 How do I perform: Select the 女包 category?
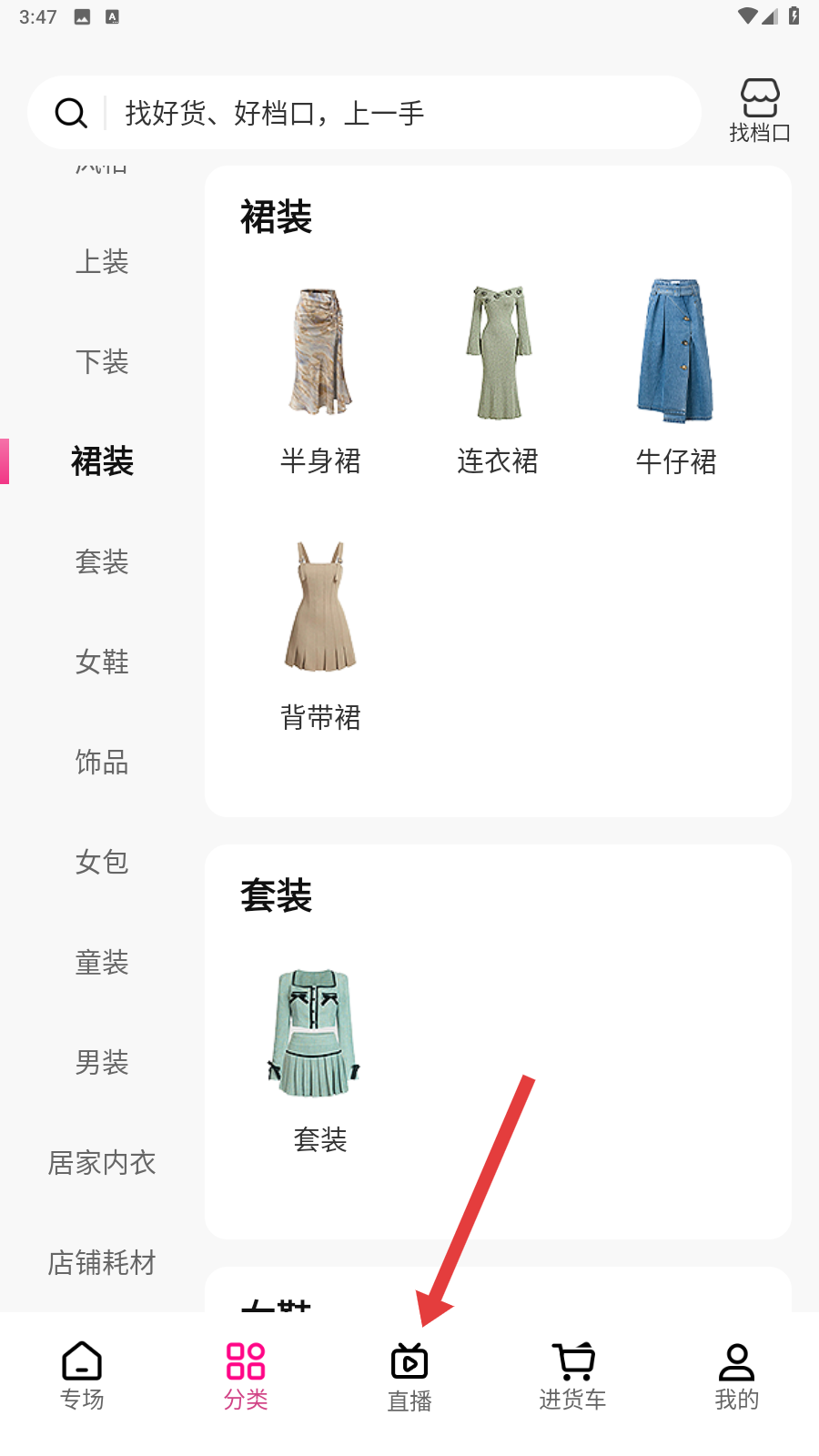point(102,863)
